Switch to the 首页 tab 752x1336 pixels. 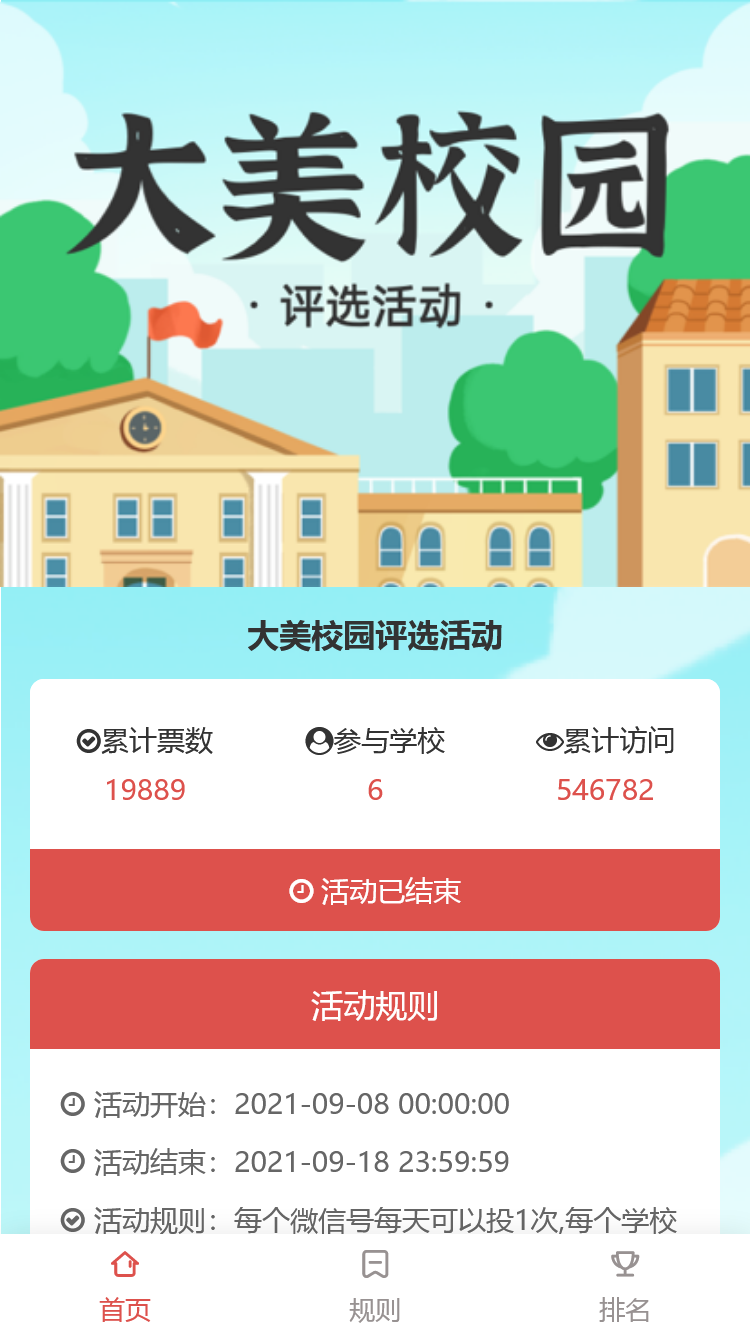tap(125, 1285)
